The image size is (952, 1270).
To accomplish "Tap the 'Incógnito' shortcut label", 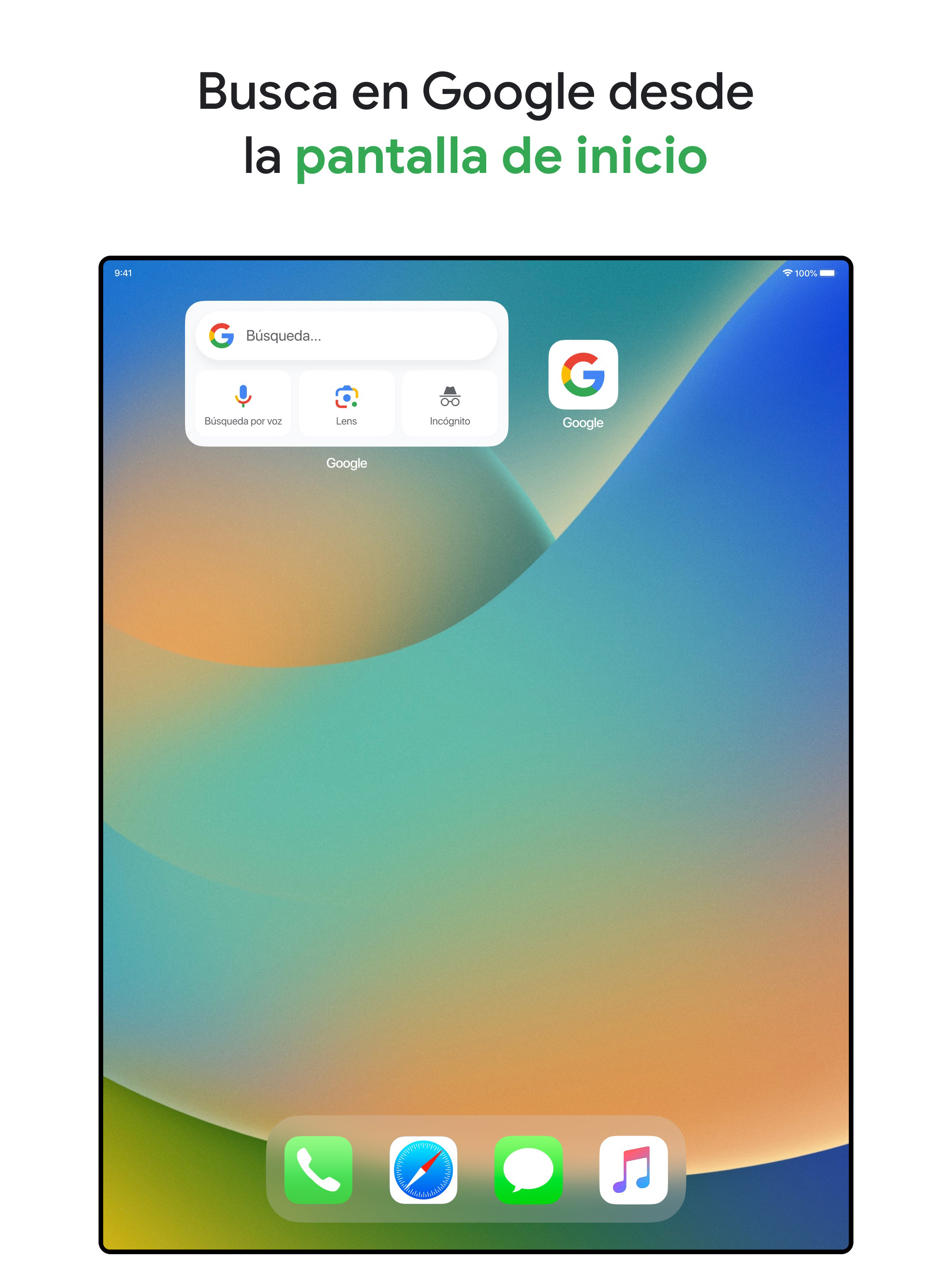I will [451, 421].
